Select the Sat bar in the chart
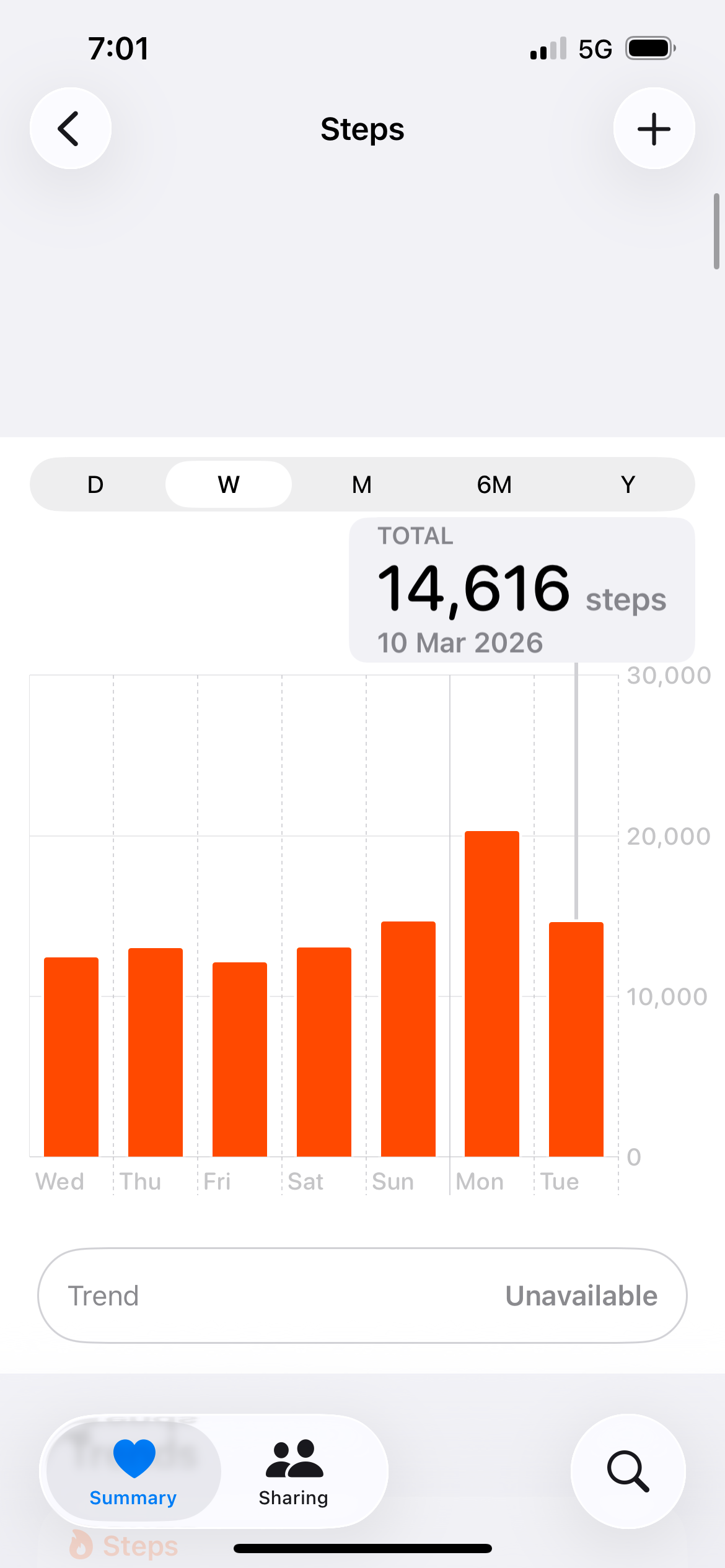 click(x=324, y=1052)
